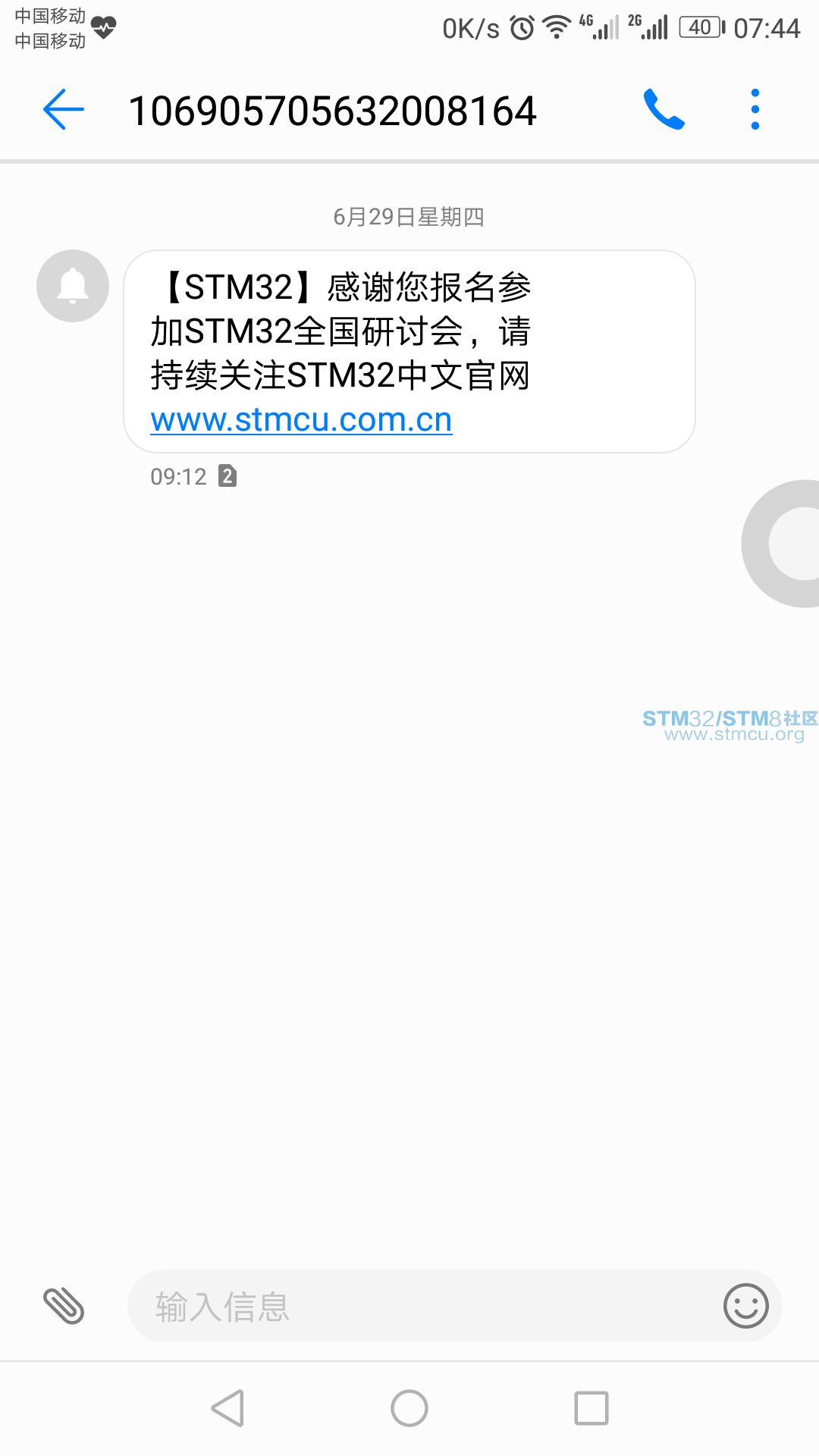Call the number 106905705632008164
The image size is (819, 1456).
point(664,110)
